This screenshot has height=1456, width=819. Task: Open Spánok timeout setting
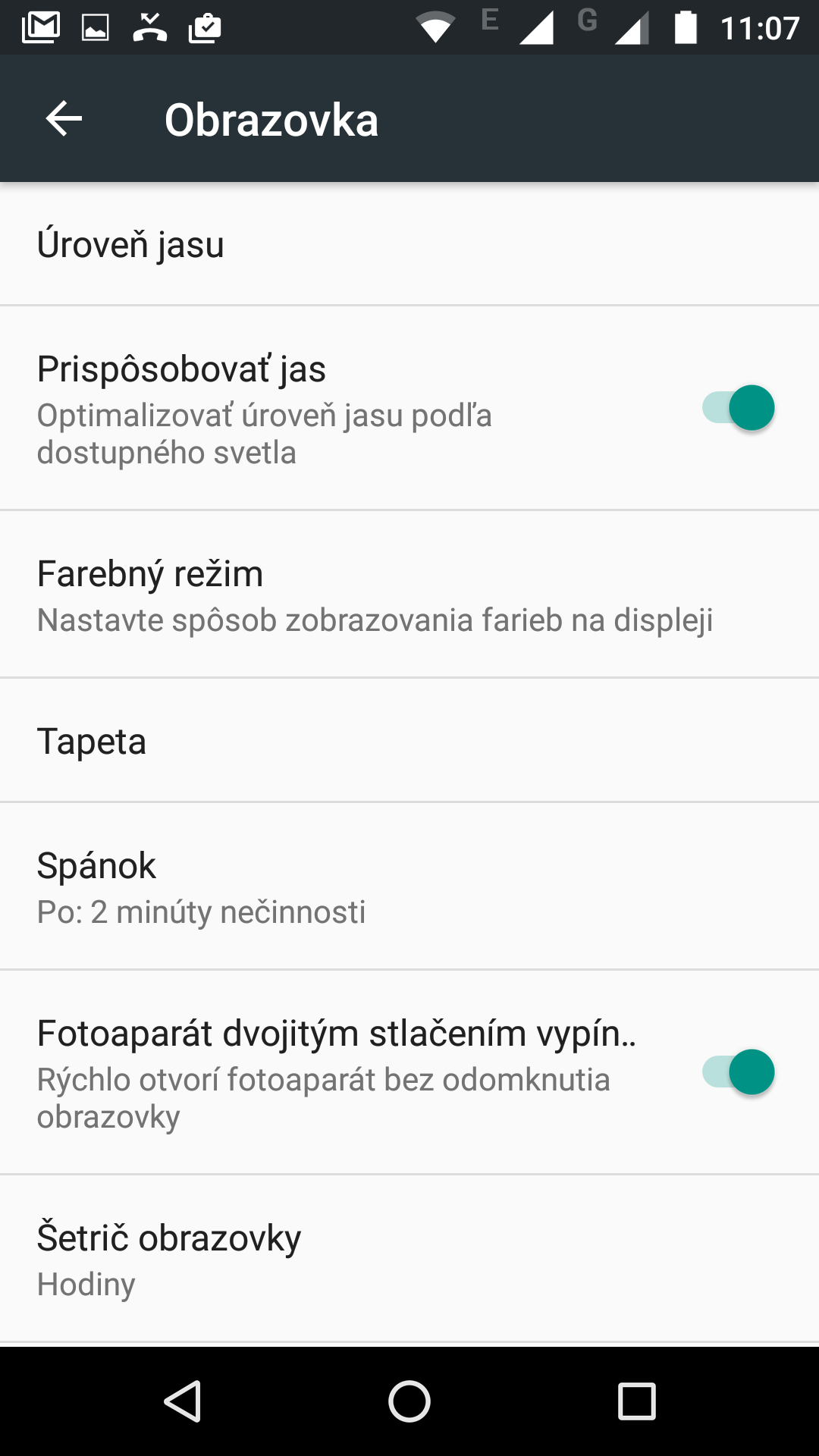(409, 886)
